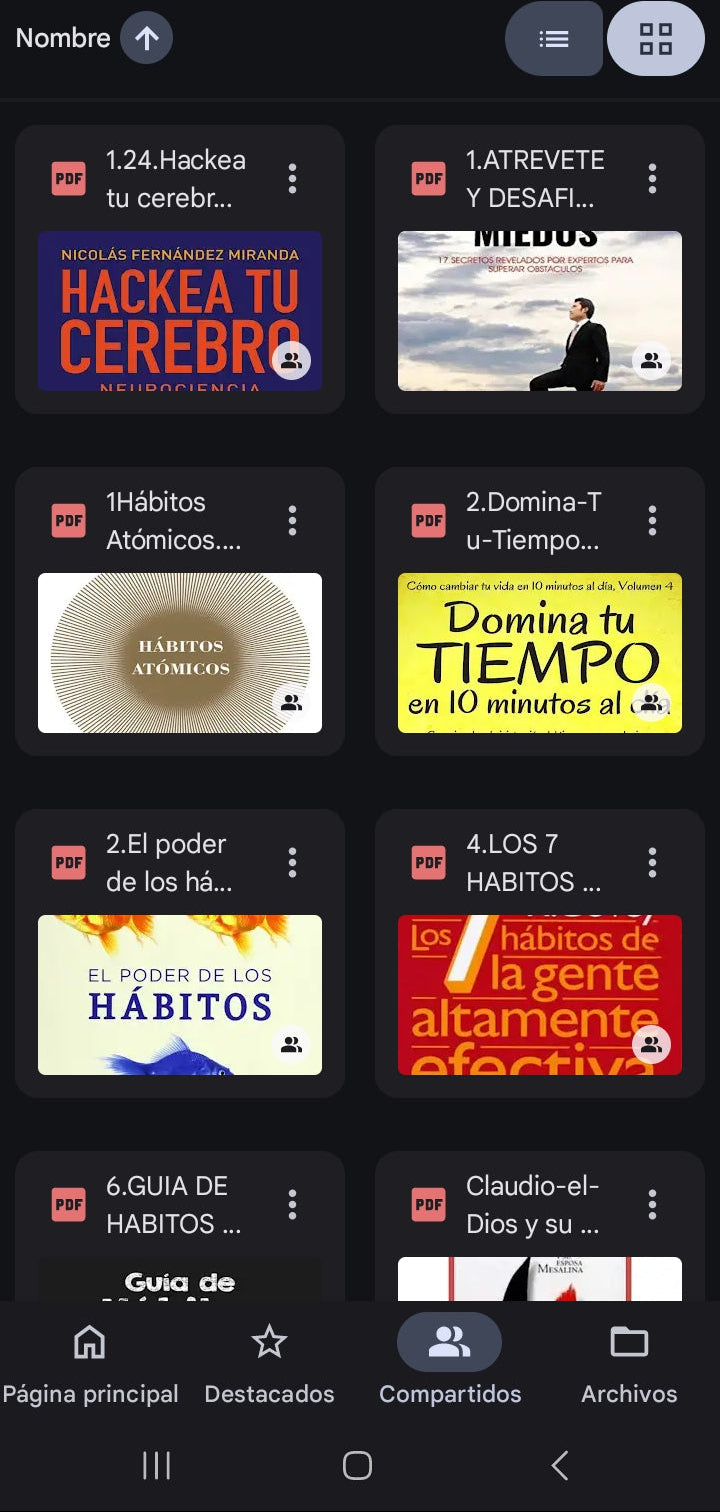
Task: Tap the shared people badge on El poder de los hábitos
Action: 291,1045
